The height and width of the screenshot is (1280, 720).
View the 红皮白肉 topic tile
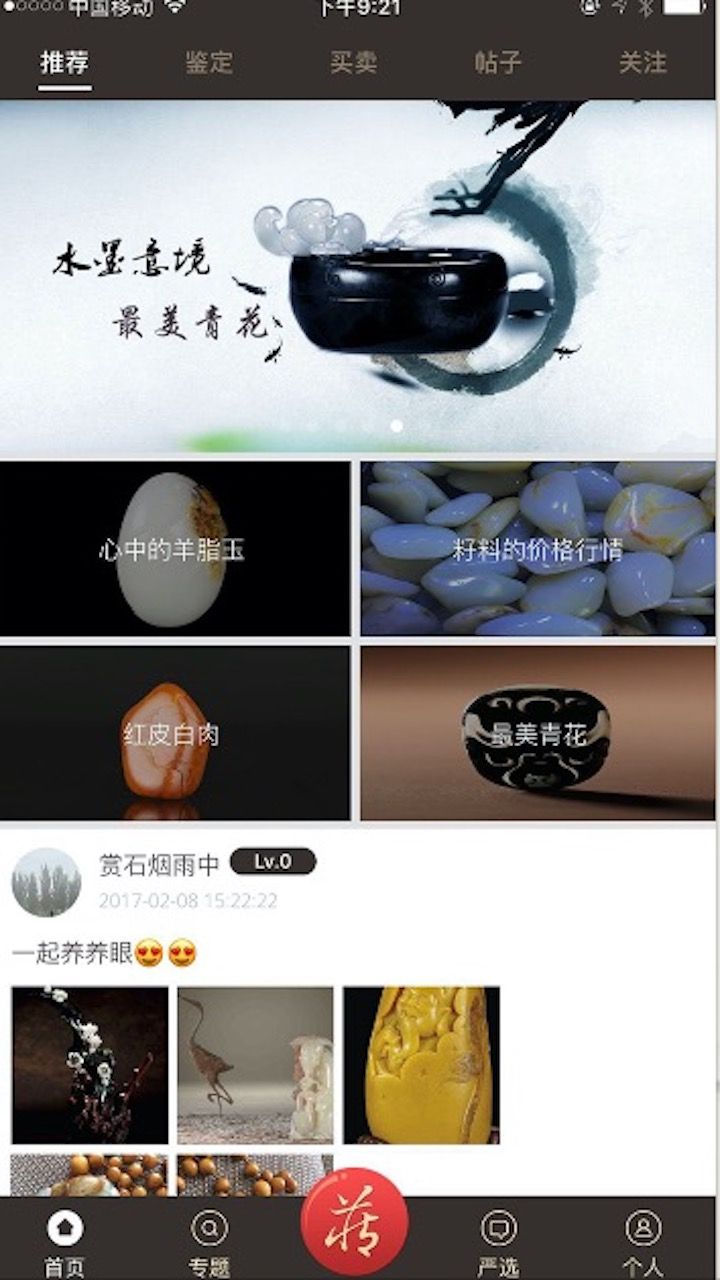click(175, 733)
